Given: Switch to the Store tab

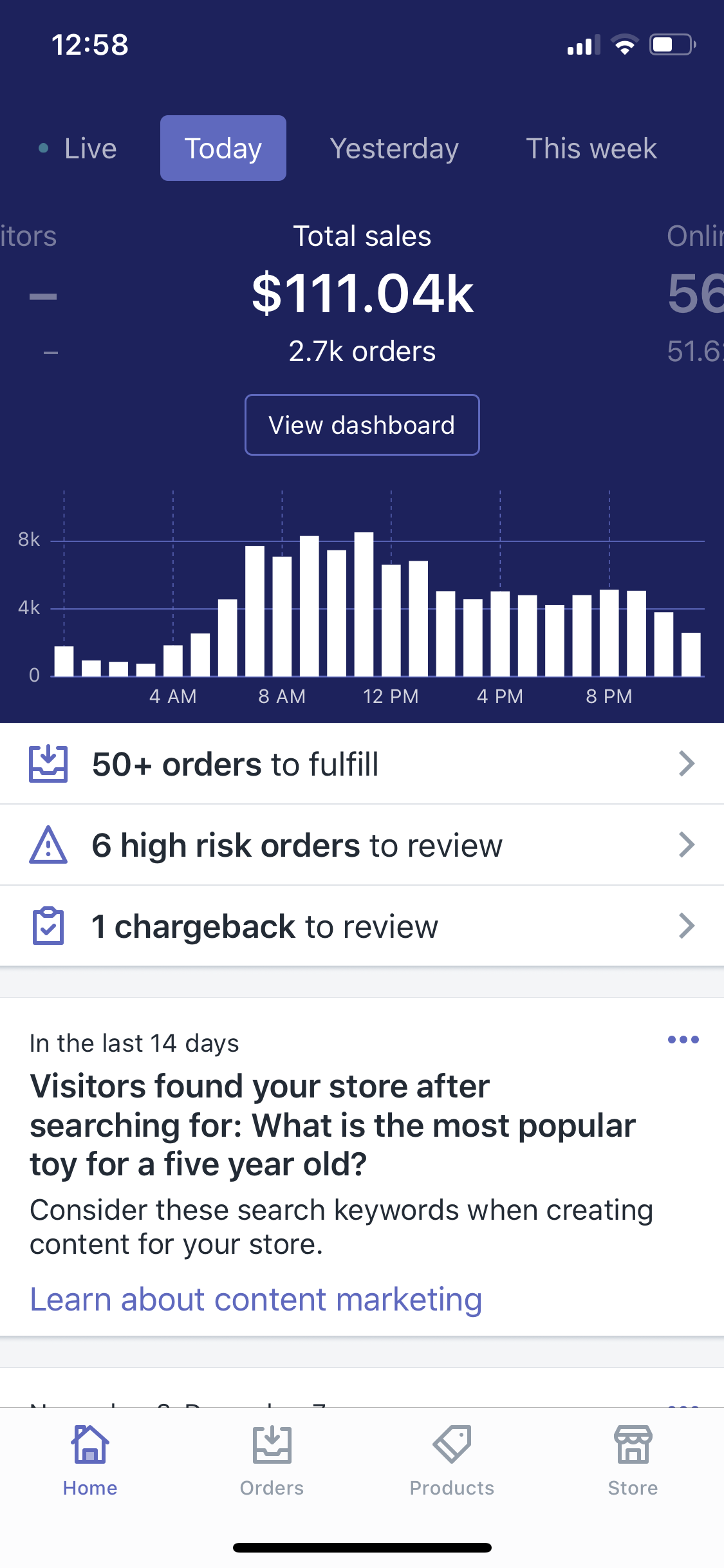Looking at the screenshot, I should [x=633, y=1461].
